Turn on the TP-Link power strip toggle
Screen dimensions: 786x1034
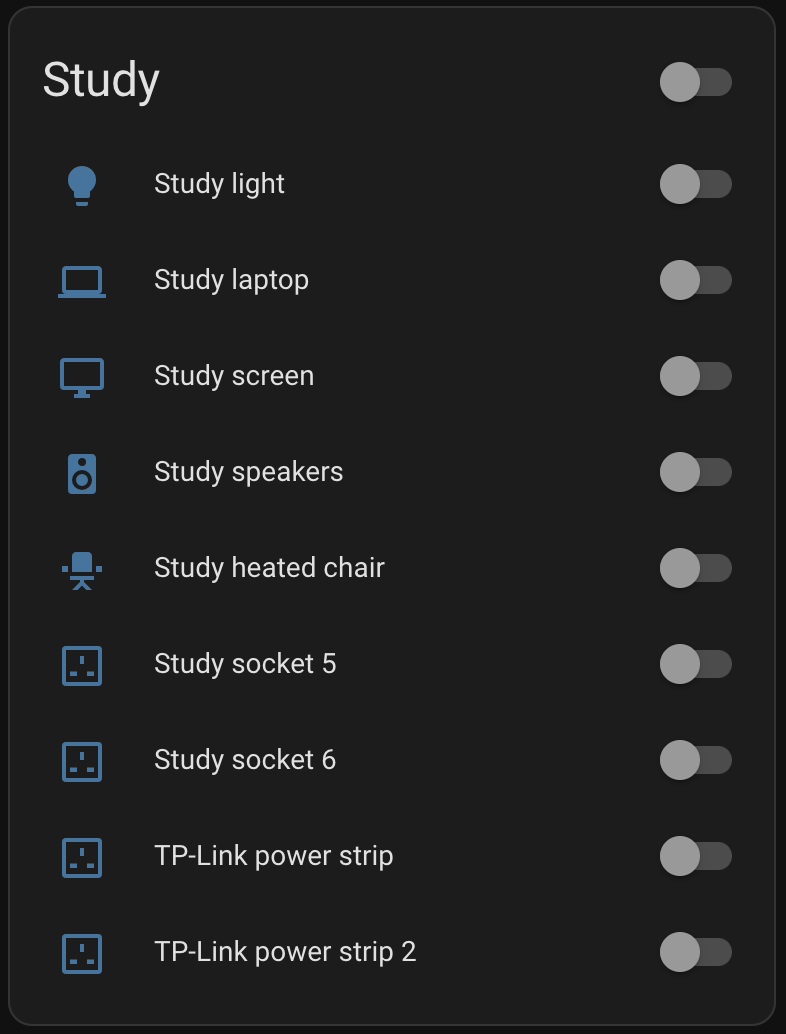pyautogui.click(x=695, y=856)
